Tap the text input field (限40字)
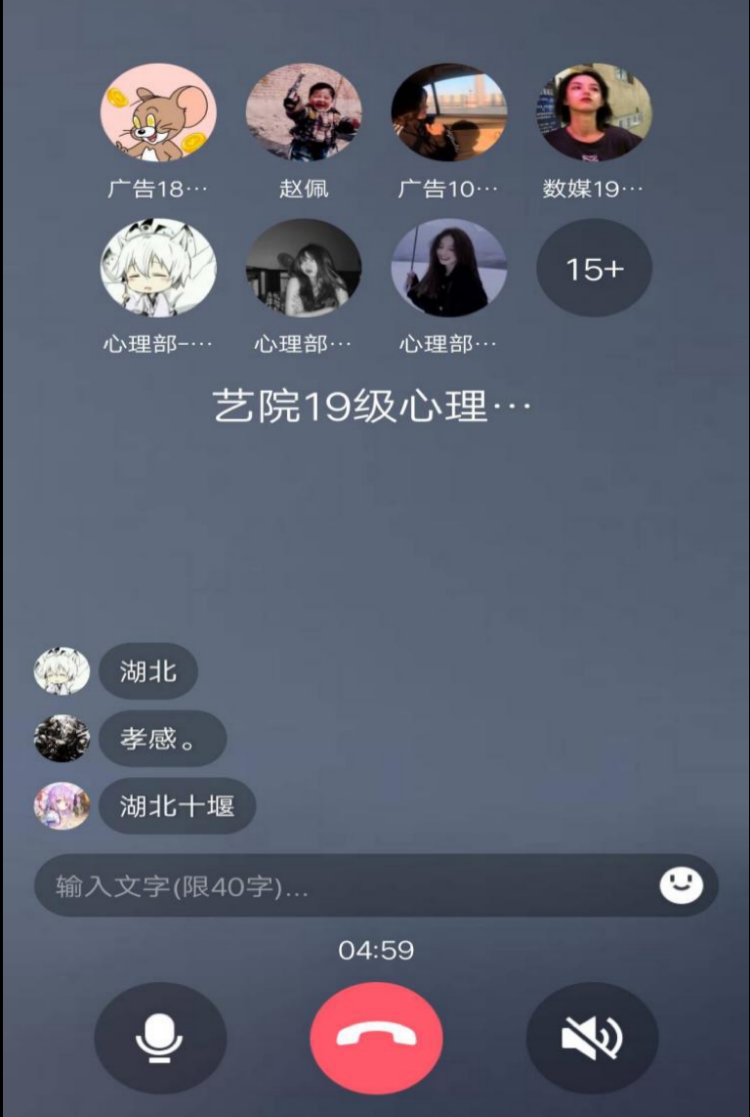The width and height of the screenshot is (750, 1117). click(340, 886)
